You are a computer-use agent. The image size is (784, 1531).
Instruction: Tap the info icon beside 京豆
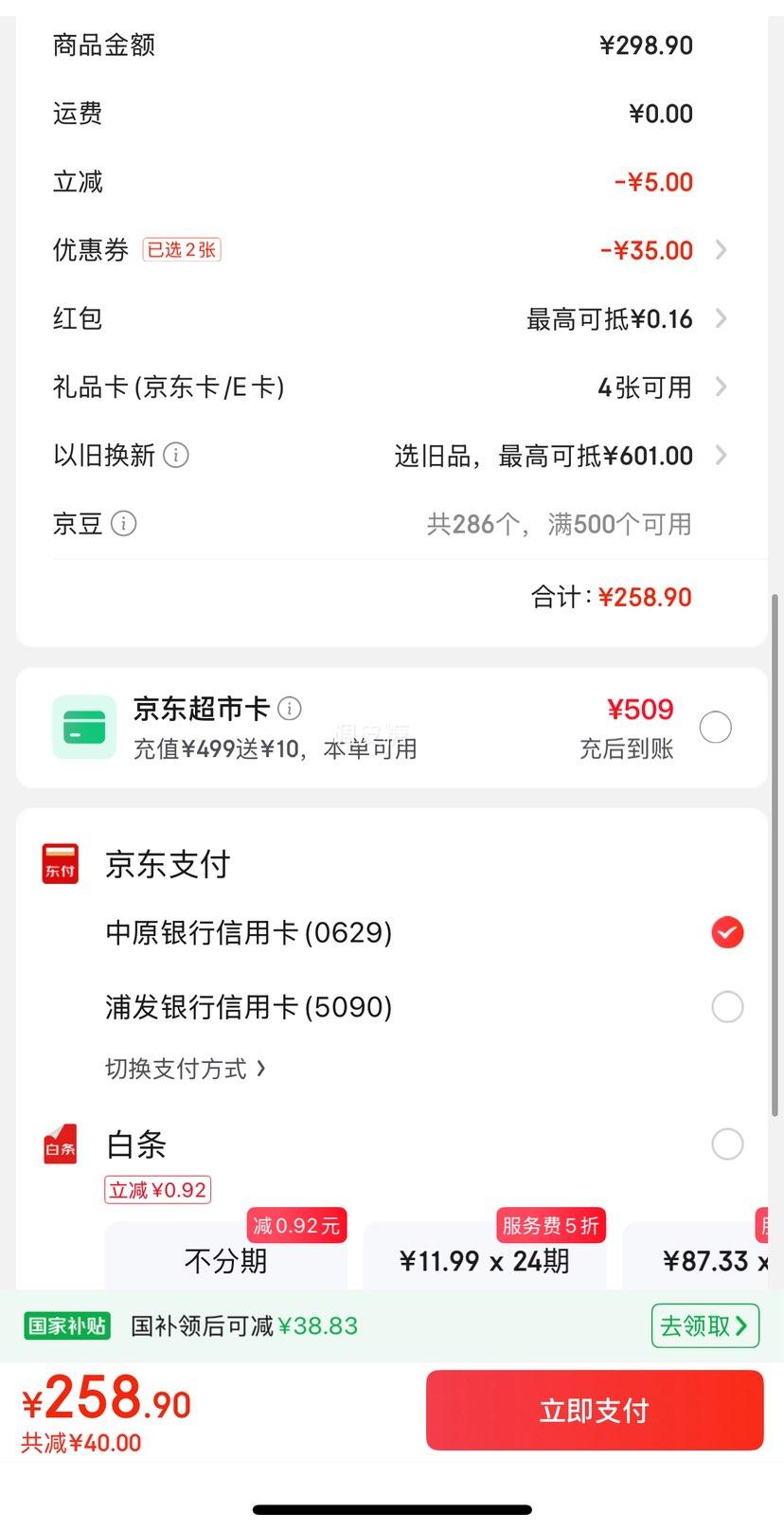[x=124, y=524]
